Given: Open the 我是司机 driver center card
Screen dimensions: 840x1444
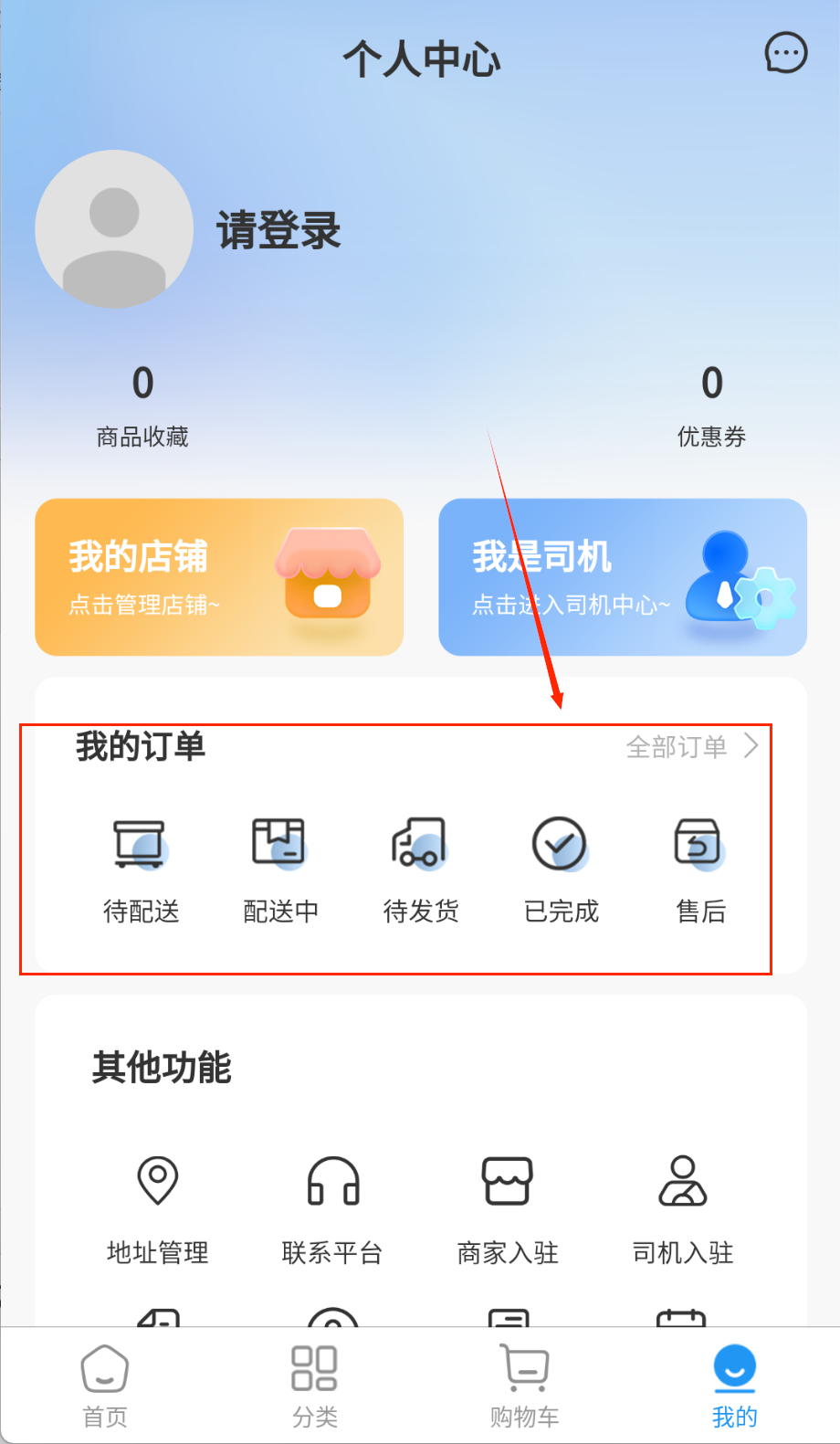Looking at the screenshot, I should click(x=623, y=577).
